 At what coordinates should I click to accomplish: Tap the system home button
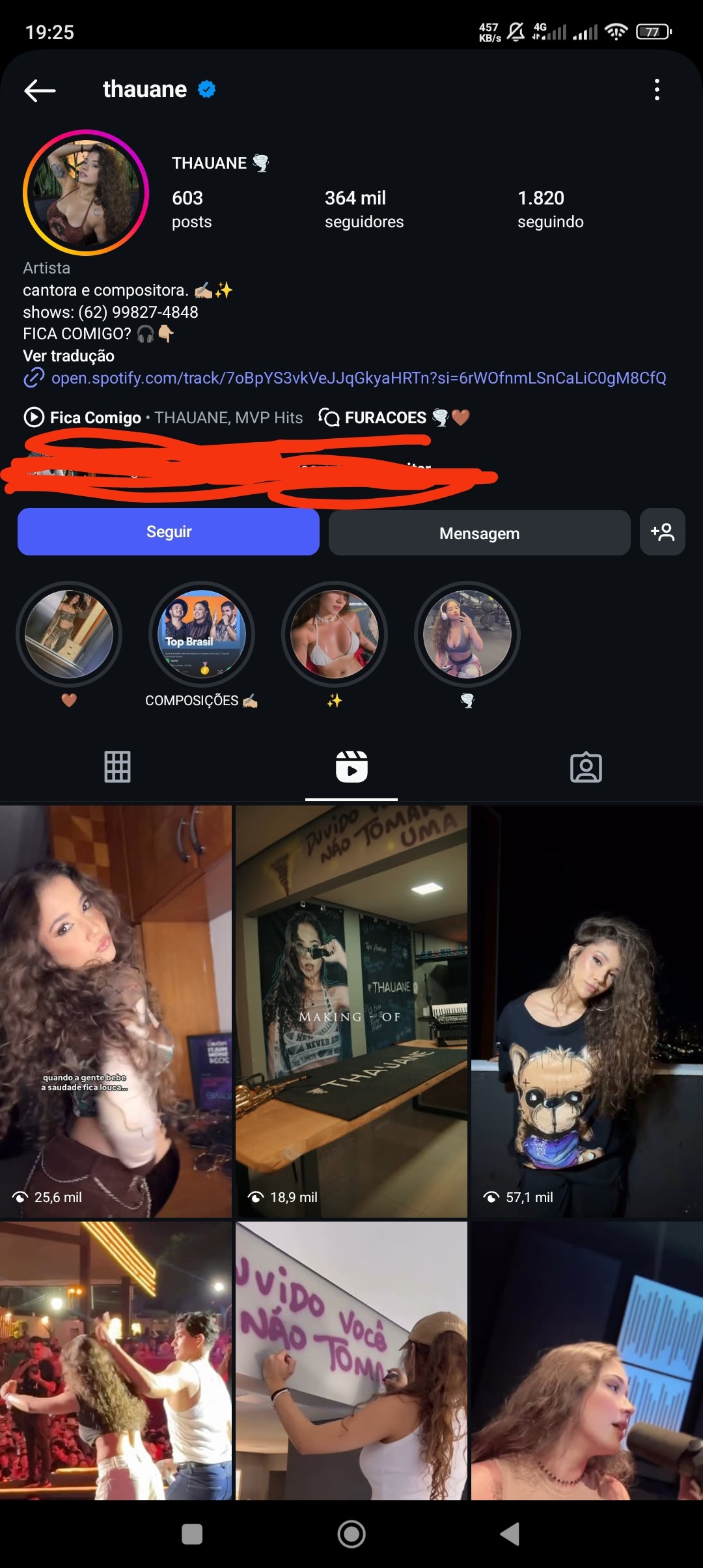click(x=351, y=1534)
